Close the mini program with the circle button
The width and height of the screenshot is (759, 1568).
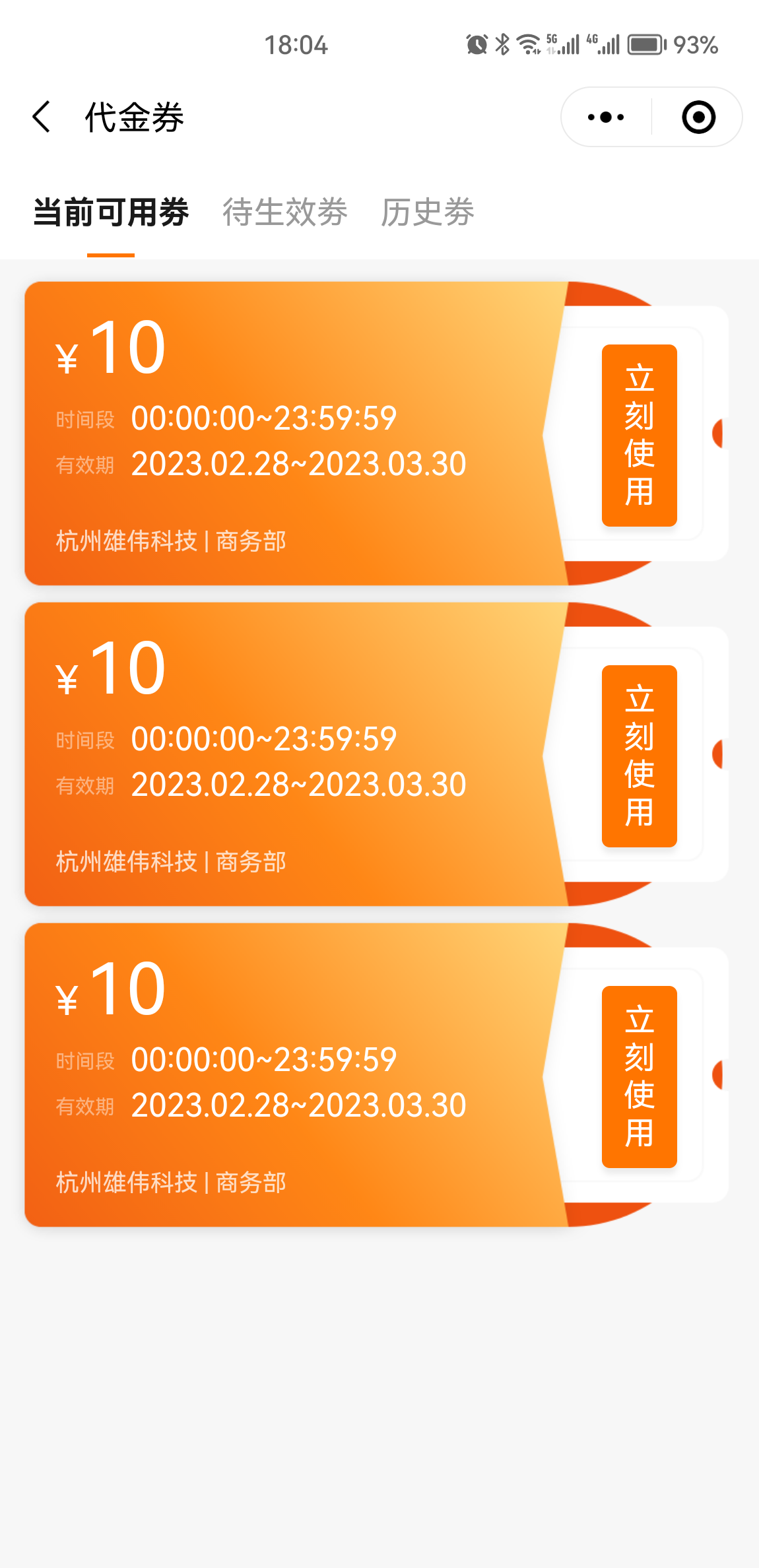point(698,117)
